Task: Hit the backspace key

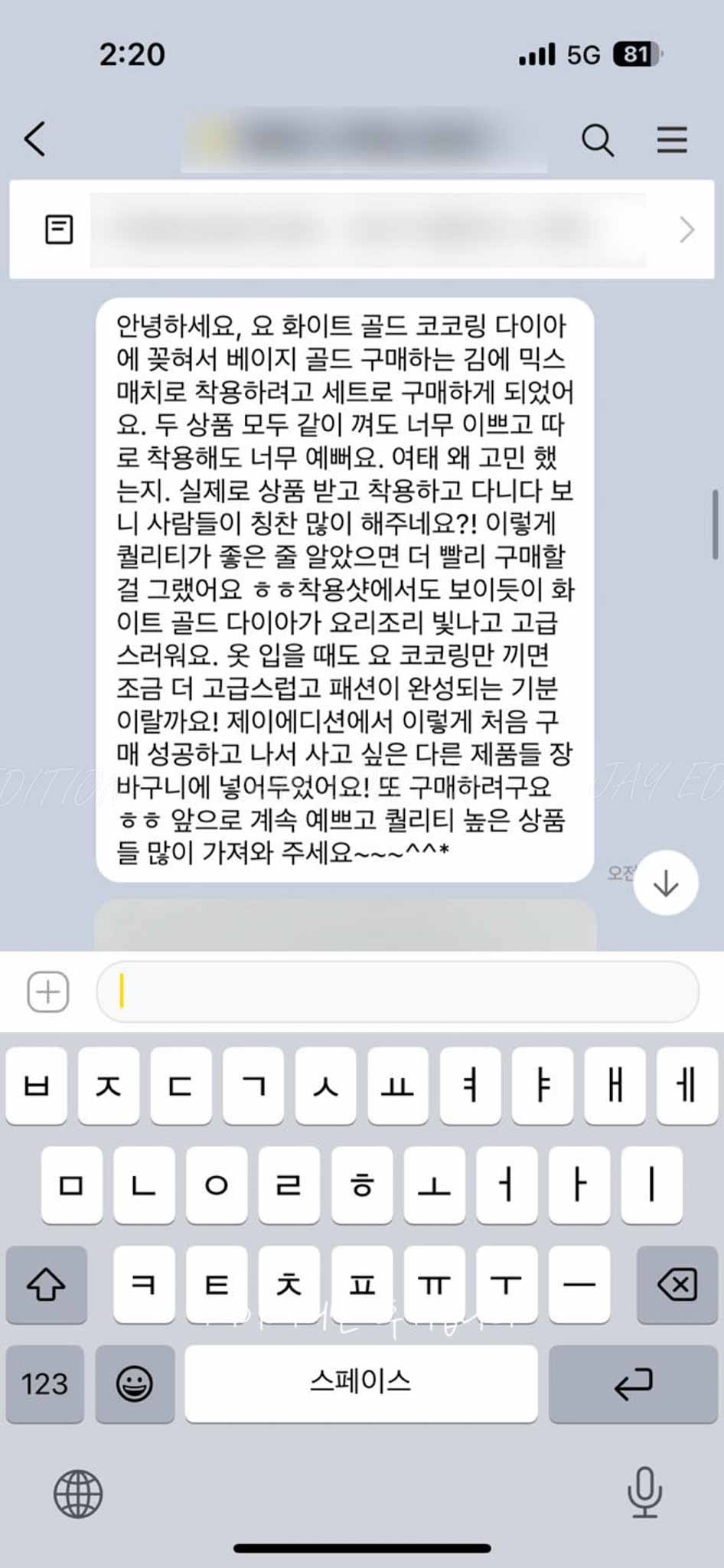Action: 677,1285
